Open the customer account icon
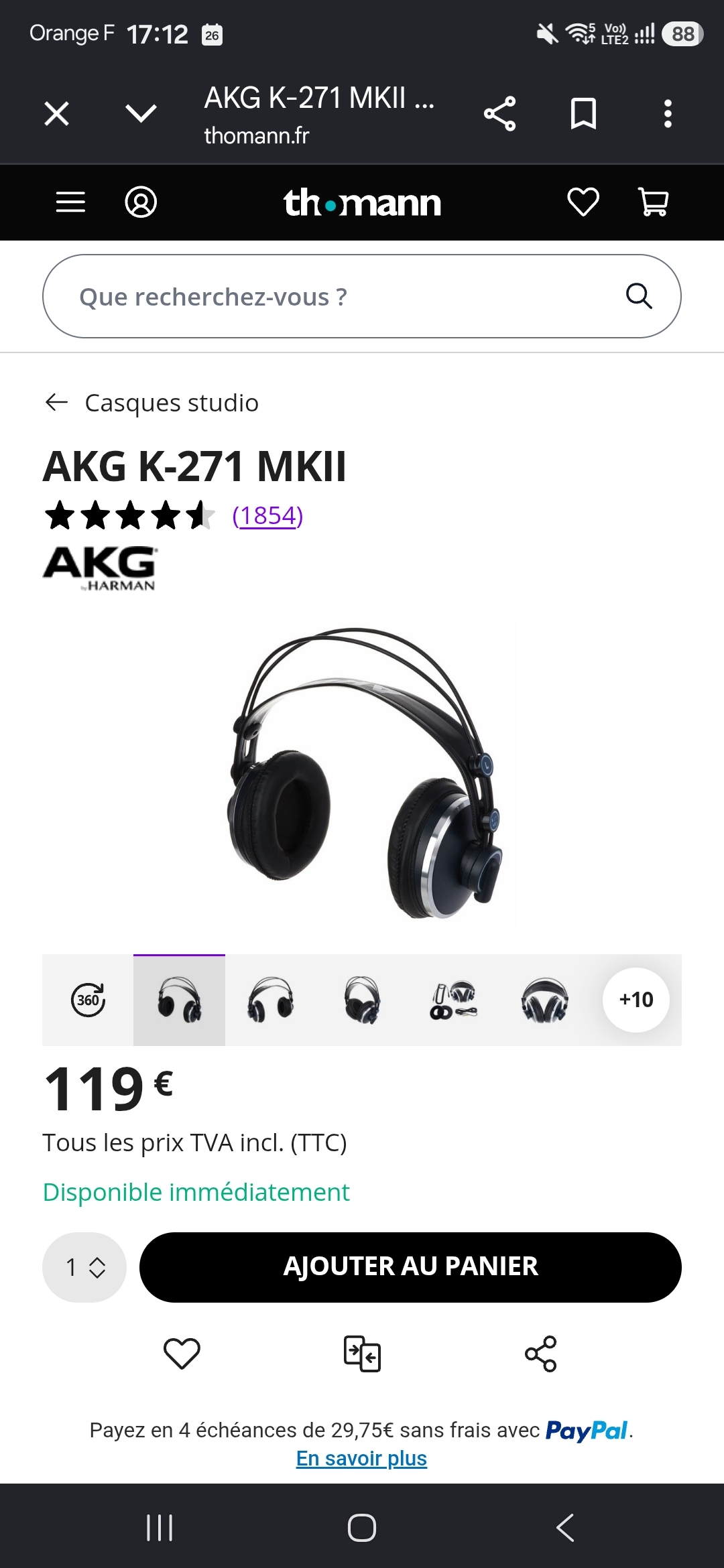 [x=141, y=202]
